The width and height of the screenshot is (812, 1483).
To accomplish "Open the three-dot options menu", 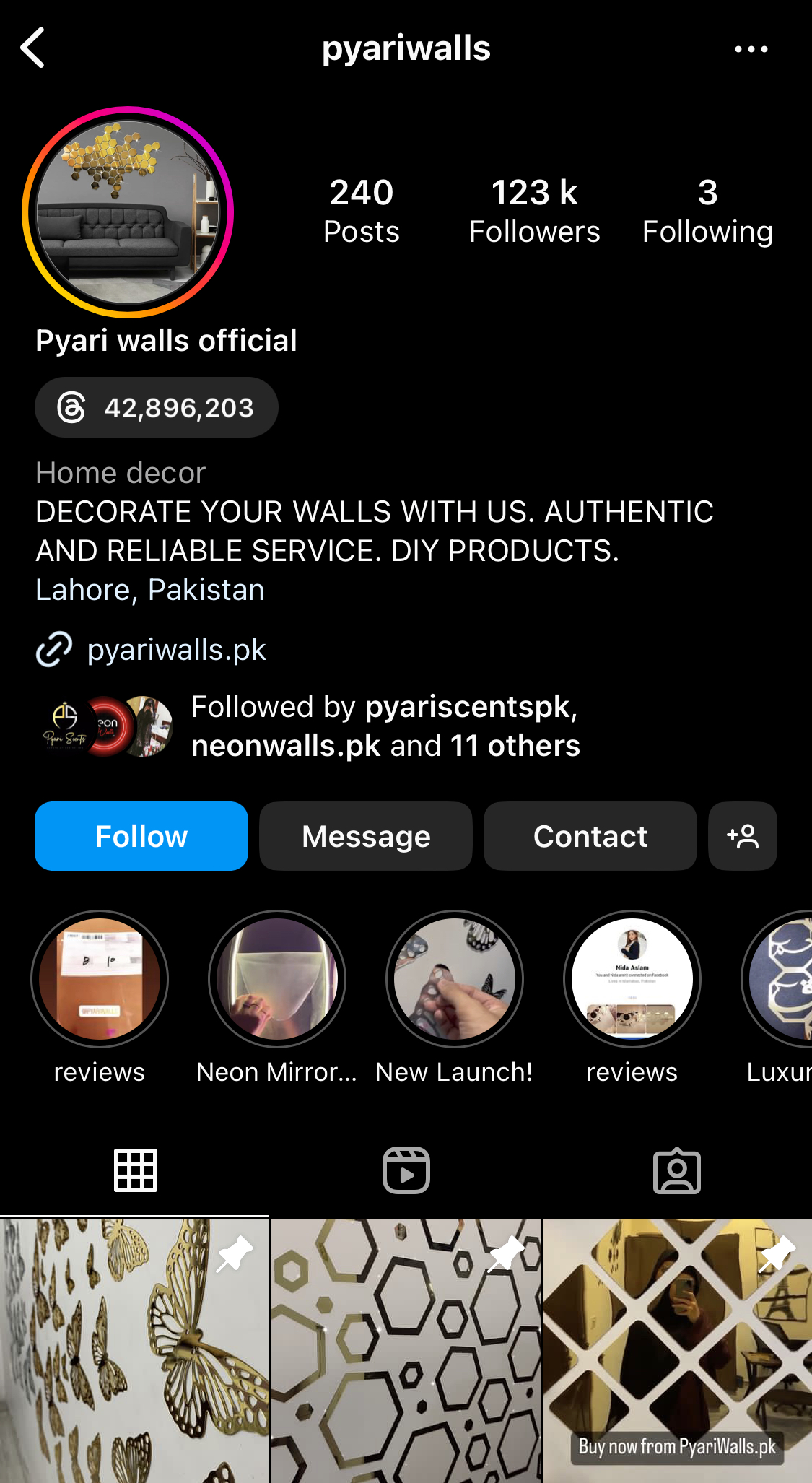I will point(751,49).
